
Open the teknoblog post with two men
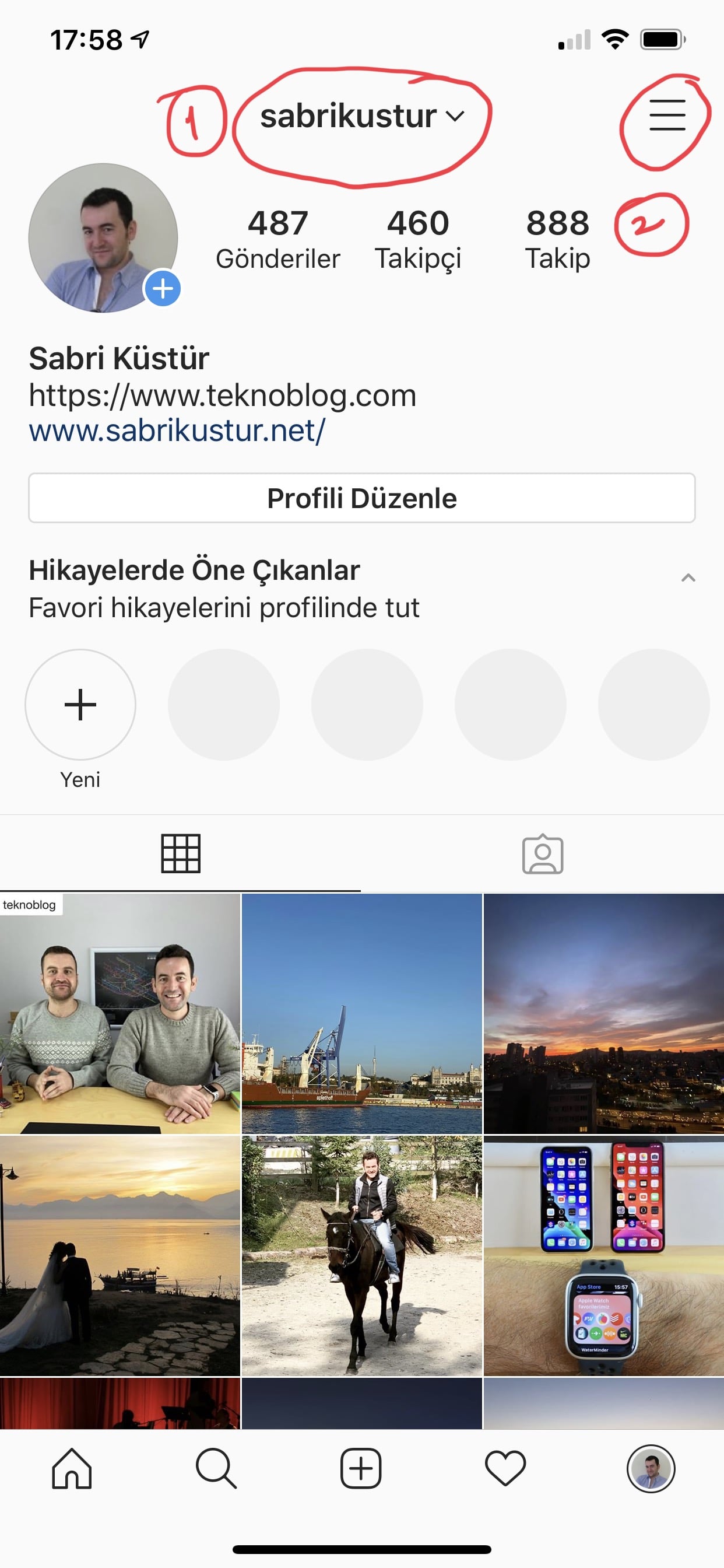pos(120,1013)
